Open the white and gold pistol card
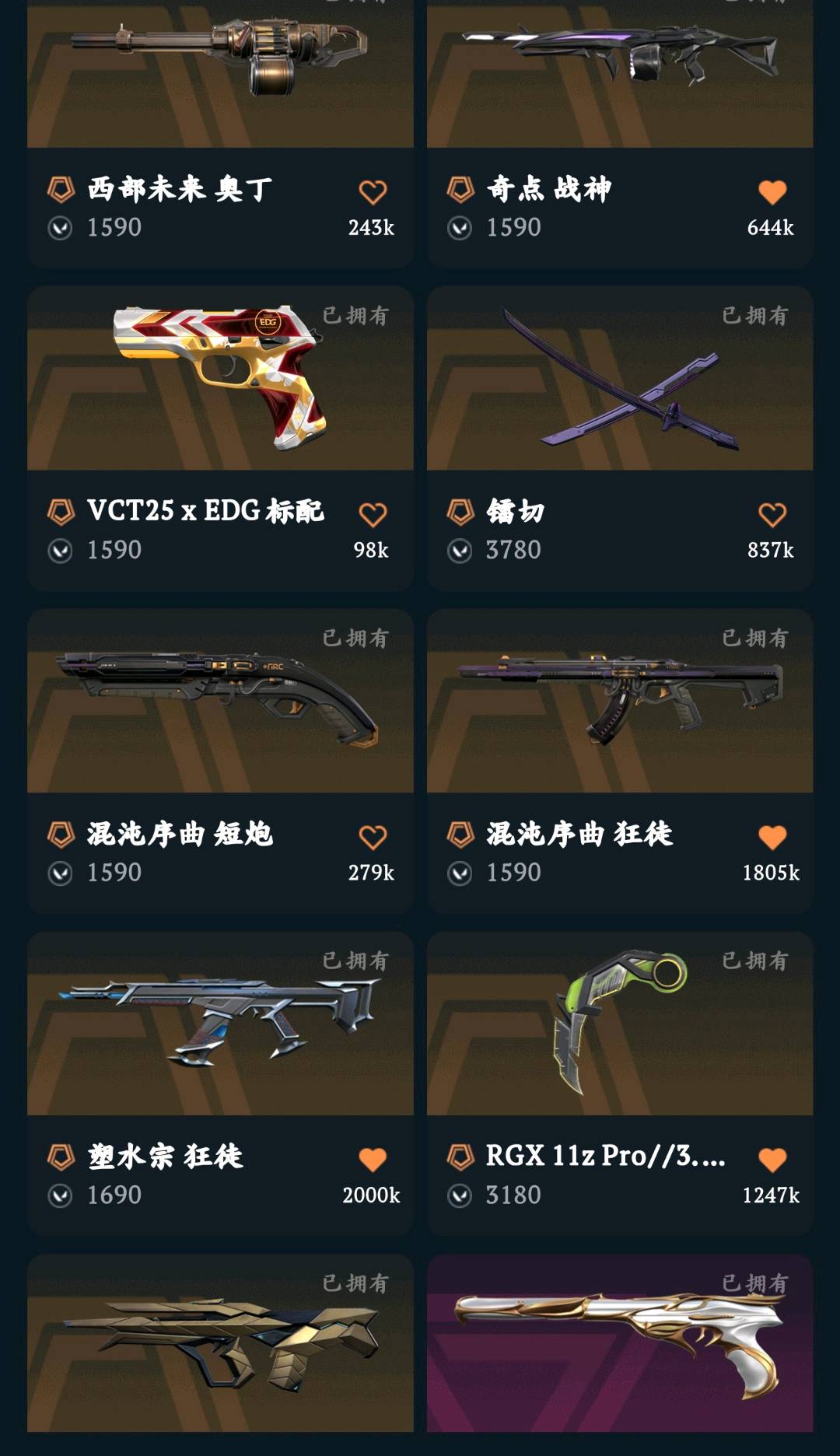This screenshot has height=1456, width=840. [619, 1343]
